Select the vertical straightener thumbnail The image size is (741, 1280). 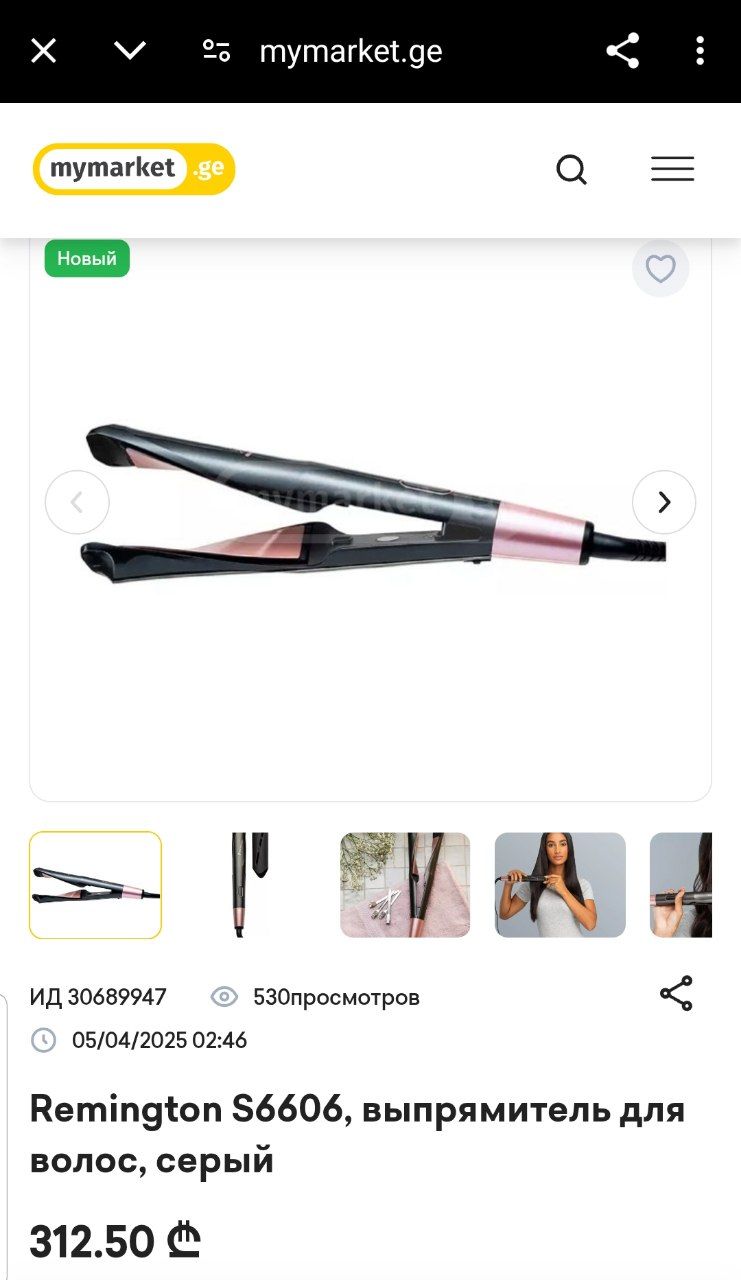[250, 885]
